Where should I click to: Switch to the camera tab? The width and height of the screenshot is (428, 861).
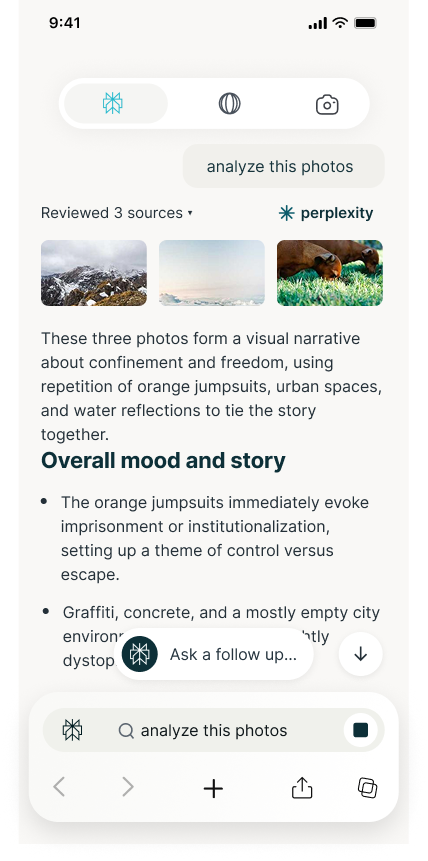click(x=327, y=104)
